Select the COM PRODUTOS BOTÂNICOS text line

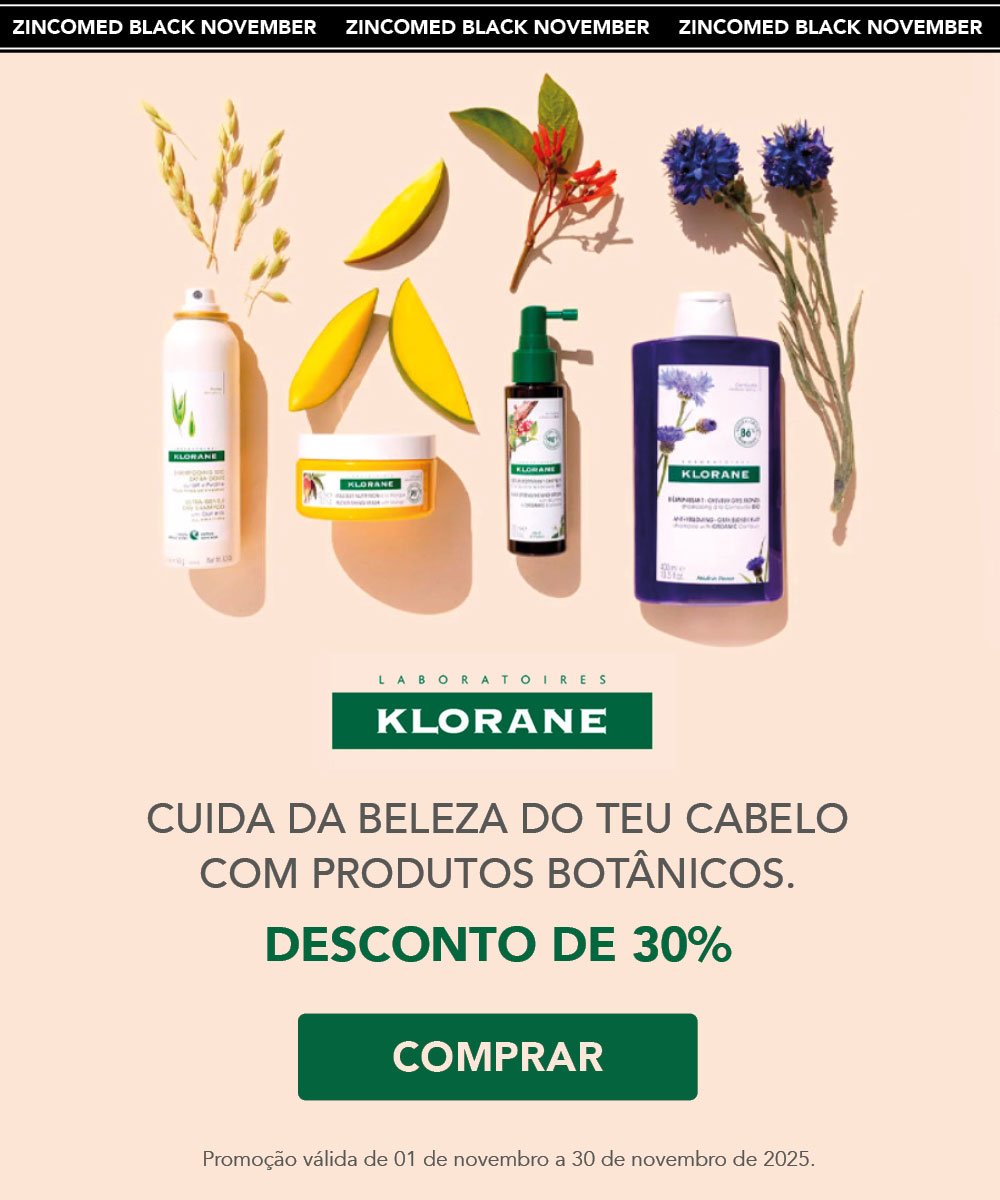pyautogui.click(x=499, y=872)
